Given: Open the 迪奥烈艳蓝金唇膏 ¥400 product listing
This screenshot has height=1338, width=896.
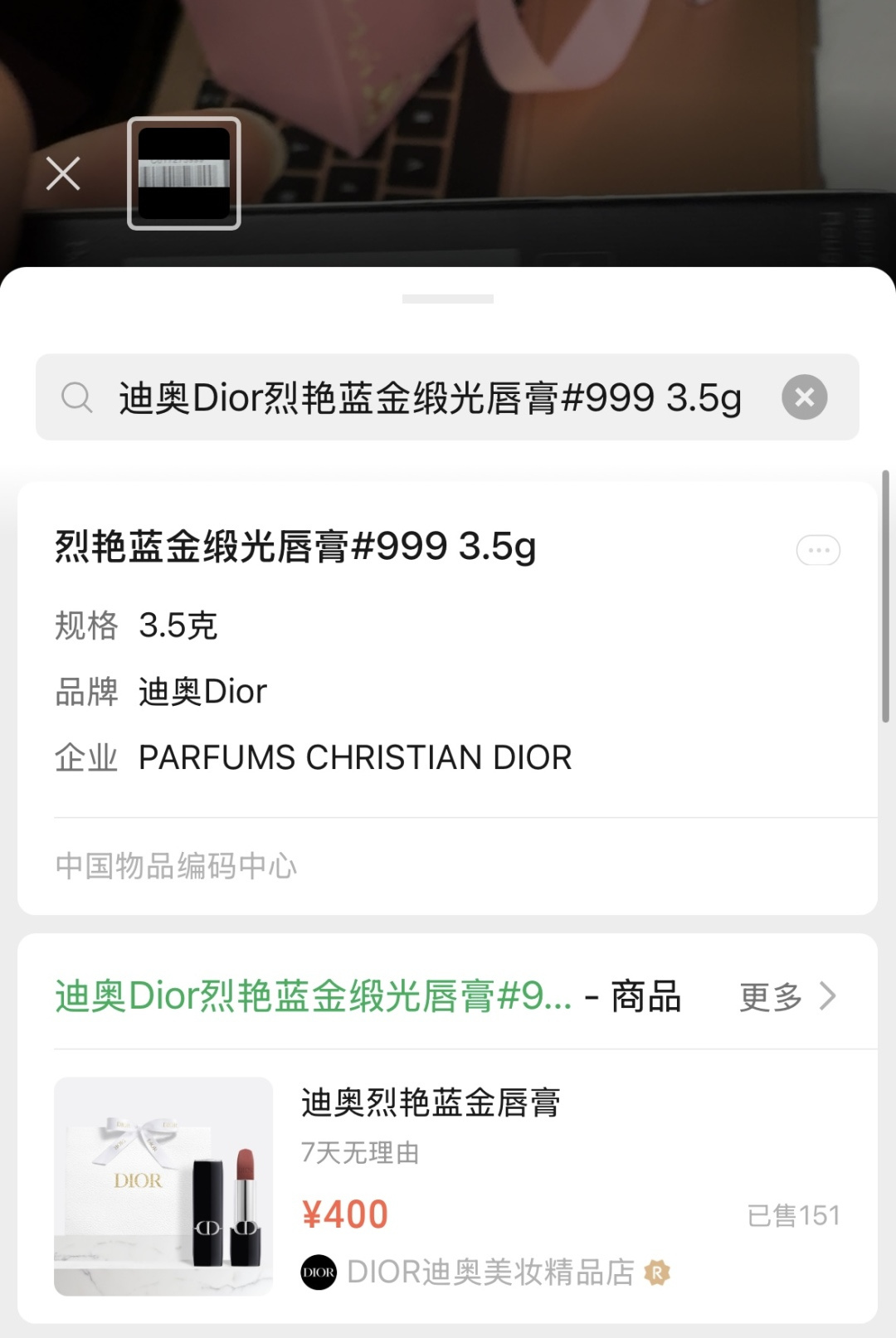Looking at the screenshot, I should (430, 1102).
